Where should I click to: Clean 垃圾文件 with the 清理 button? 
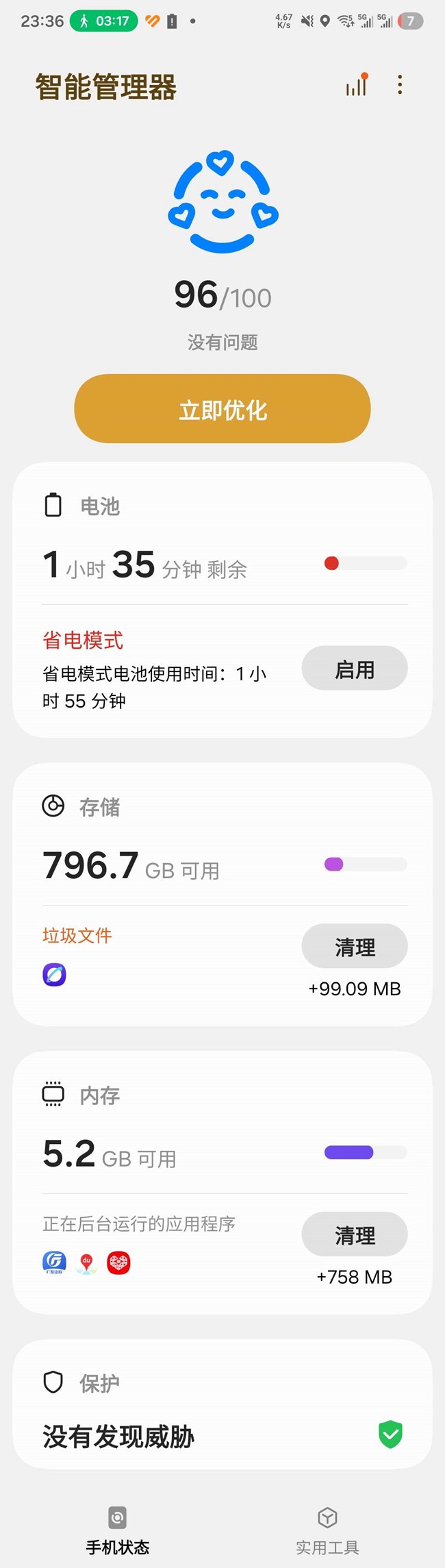(355, 947)
